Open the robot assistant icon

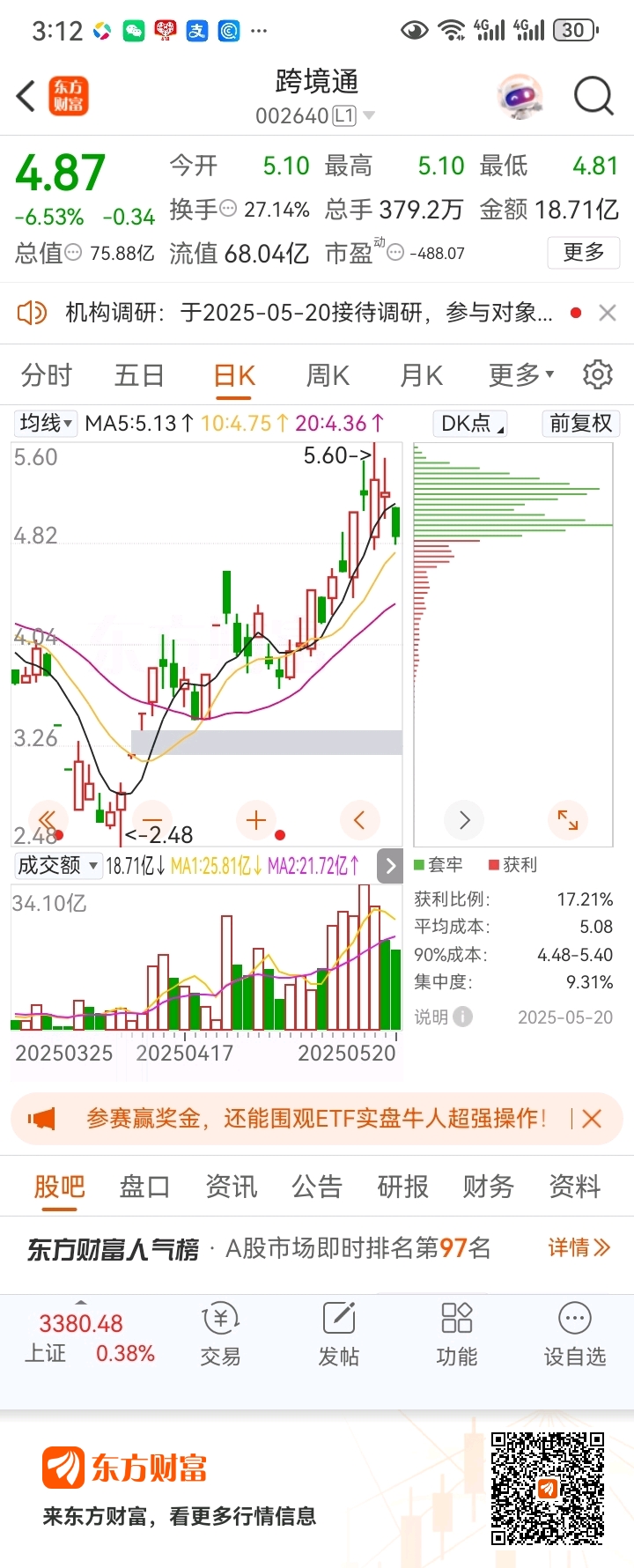pos(520,96)
